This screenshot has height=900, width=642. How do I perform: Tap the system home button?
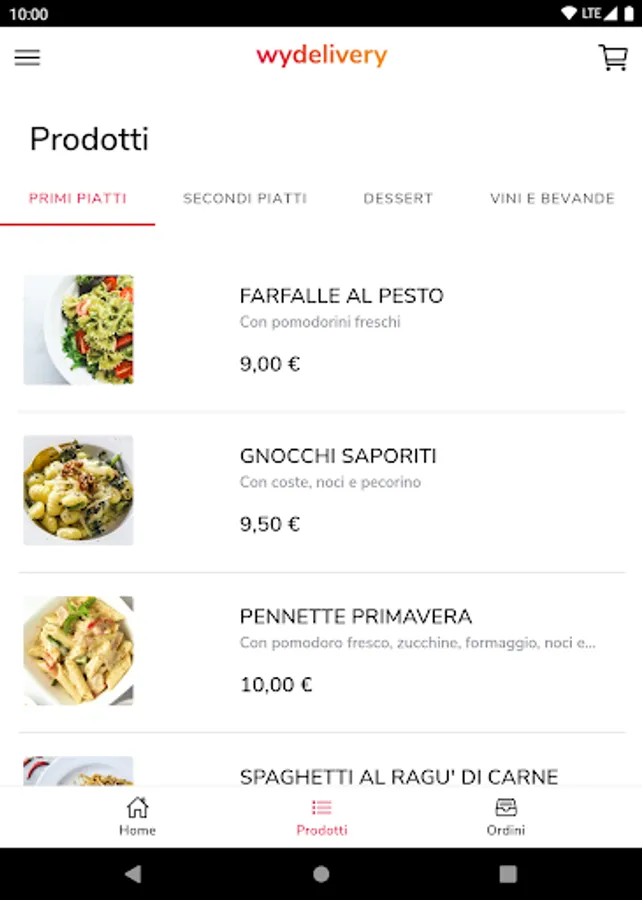pos(321,874)
